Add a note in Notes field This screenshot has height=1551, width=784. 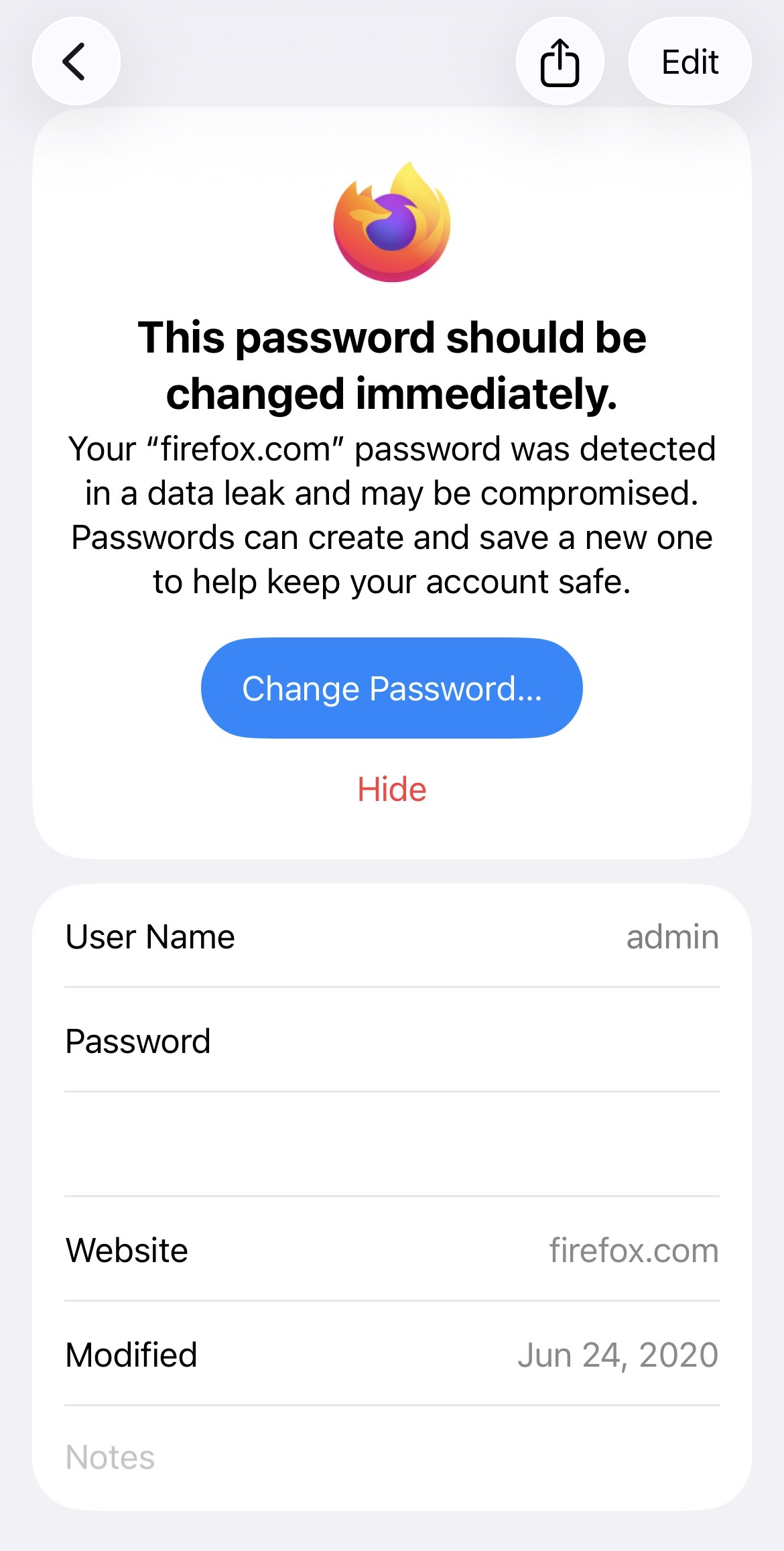(391, 1456)
